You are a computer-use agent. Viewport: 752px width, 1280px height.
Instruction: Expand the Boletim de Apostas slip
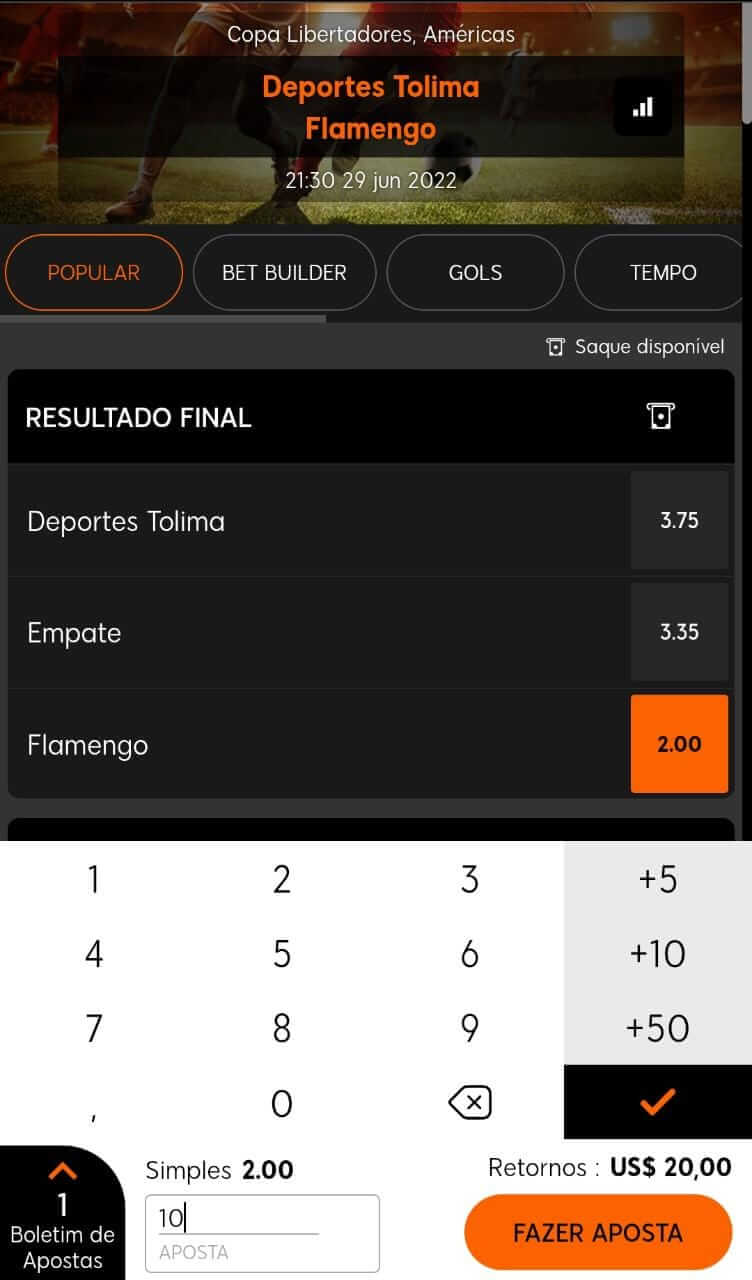tap(63, 1213)
